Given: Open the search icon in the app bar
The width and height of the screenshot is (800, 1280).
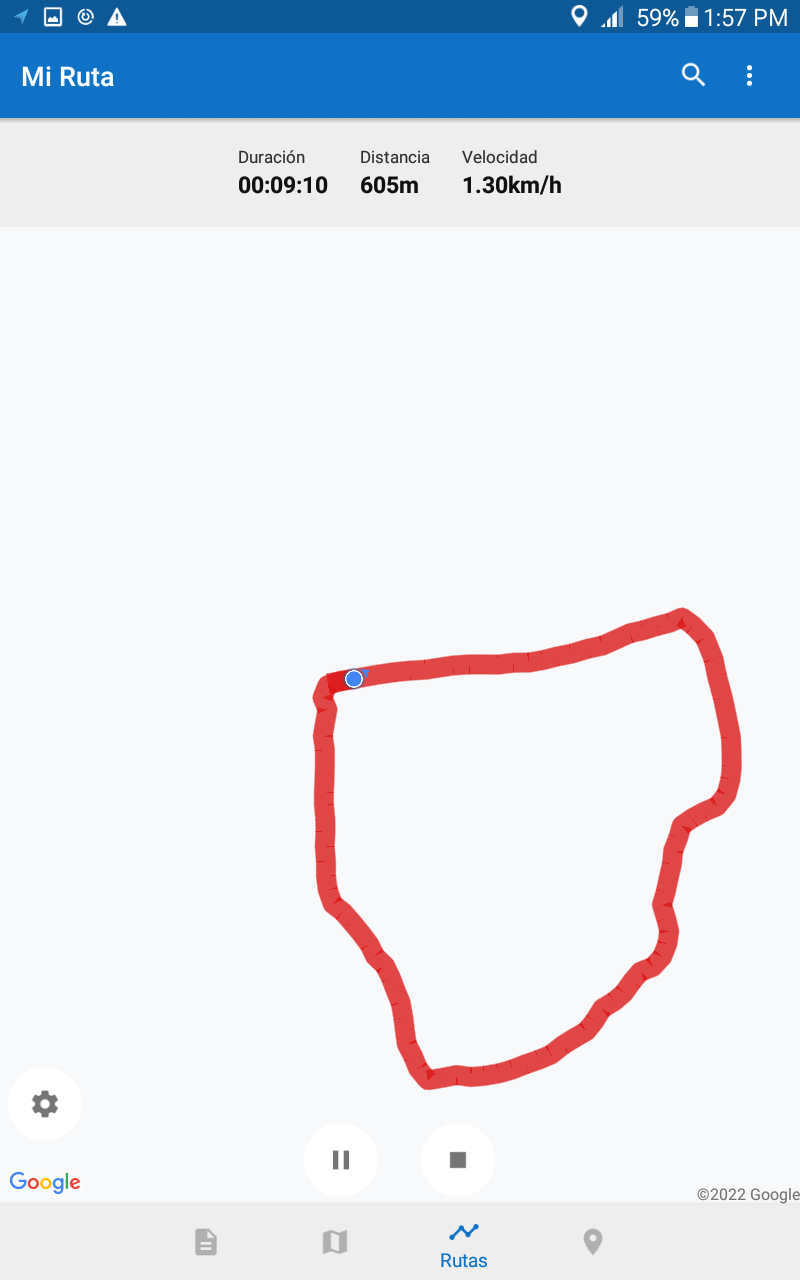Looking at the screenshot, I should [693, 75].
